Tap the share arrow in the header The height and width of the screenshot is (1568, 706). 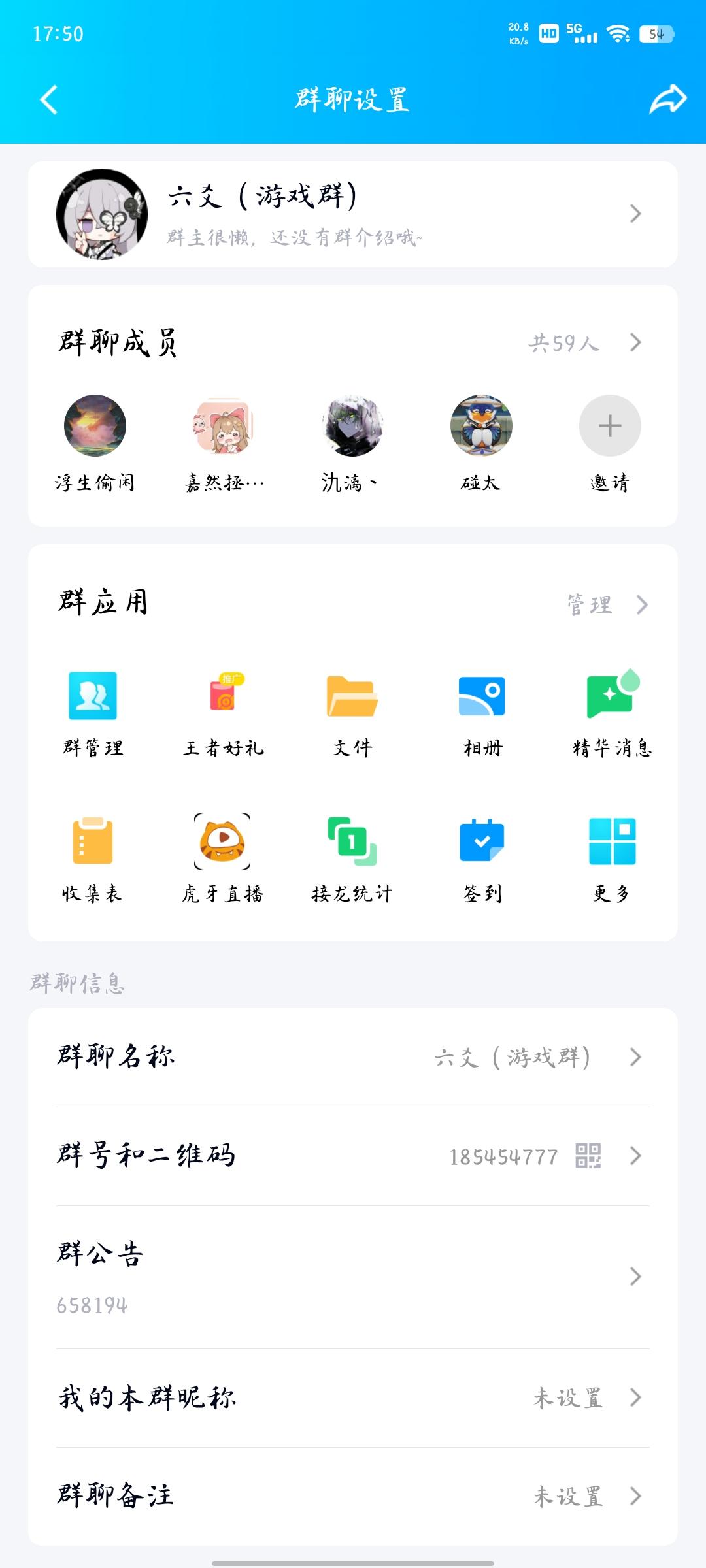(x=667, y=99)
